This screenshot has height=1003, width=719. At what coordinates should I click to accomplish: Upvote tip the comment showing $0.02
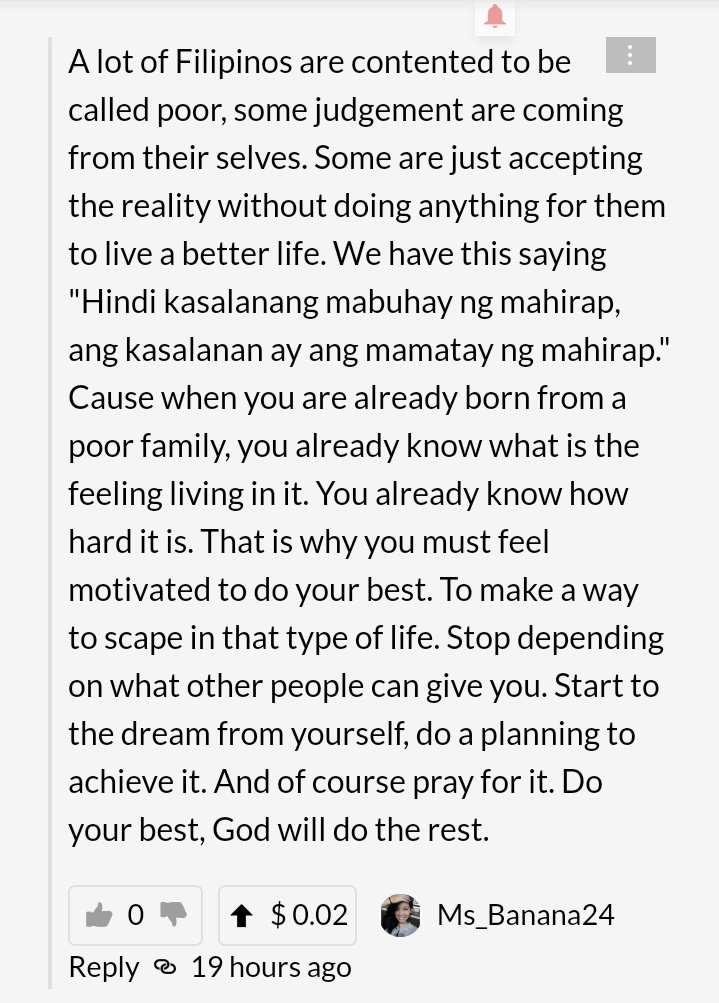287,915
